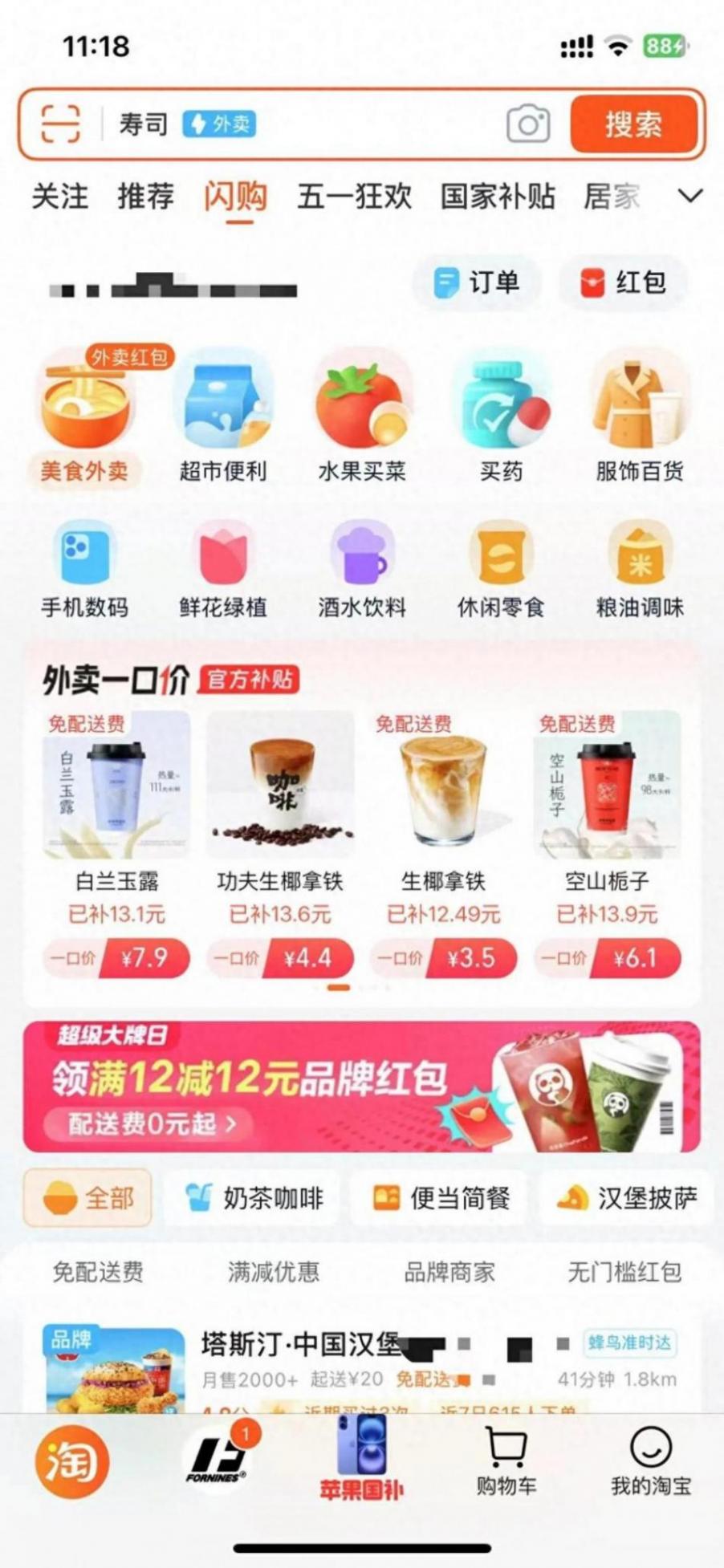Viewport: 724px width, 1568px height.
Task: Tap the orange 搜索 button
Action: coord(633,124)
